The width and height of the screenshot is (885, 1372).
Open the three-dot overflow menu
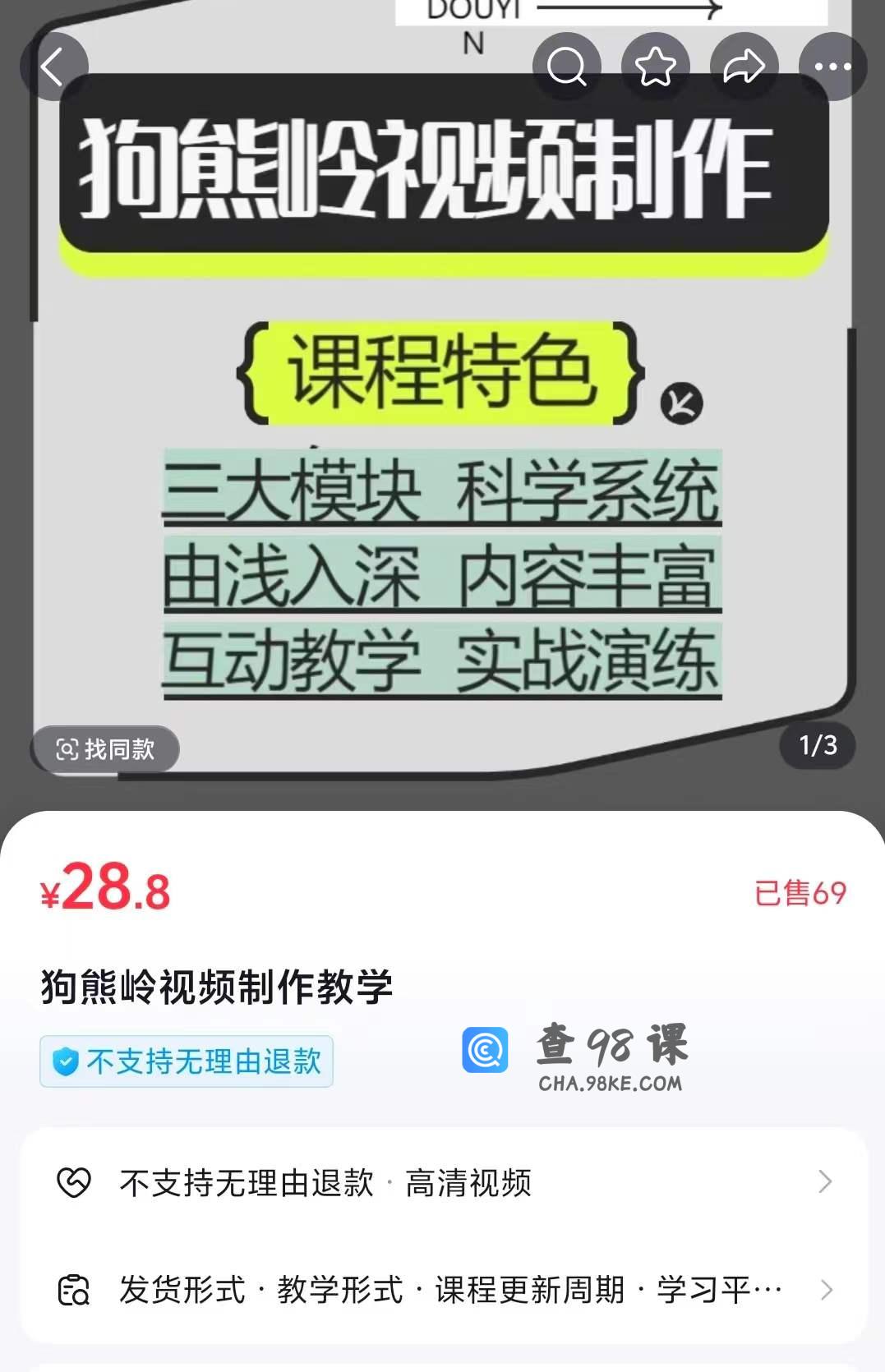(832, 67)
